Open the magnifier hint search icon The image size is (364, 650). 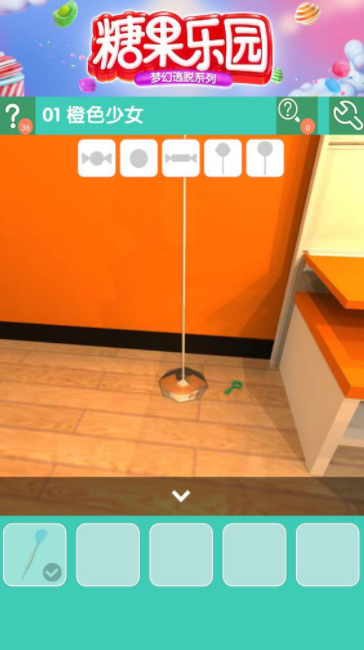pyautogui.click(x=297, y=116)
